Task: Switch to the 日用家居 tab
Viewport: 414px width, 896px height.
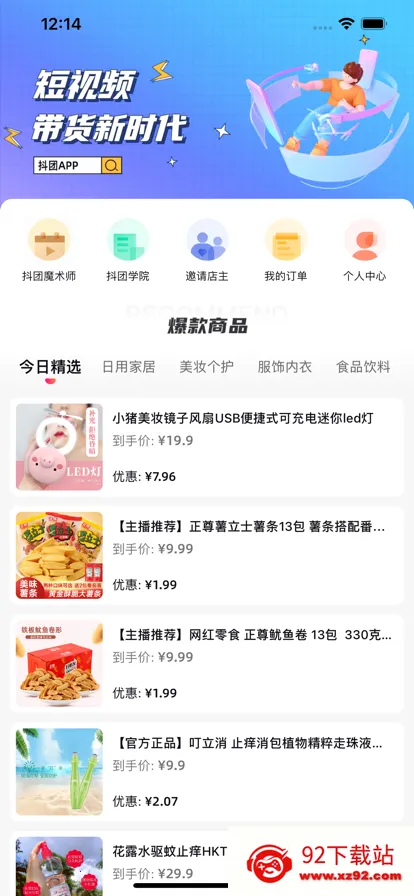Action: pos(129,367)
